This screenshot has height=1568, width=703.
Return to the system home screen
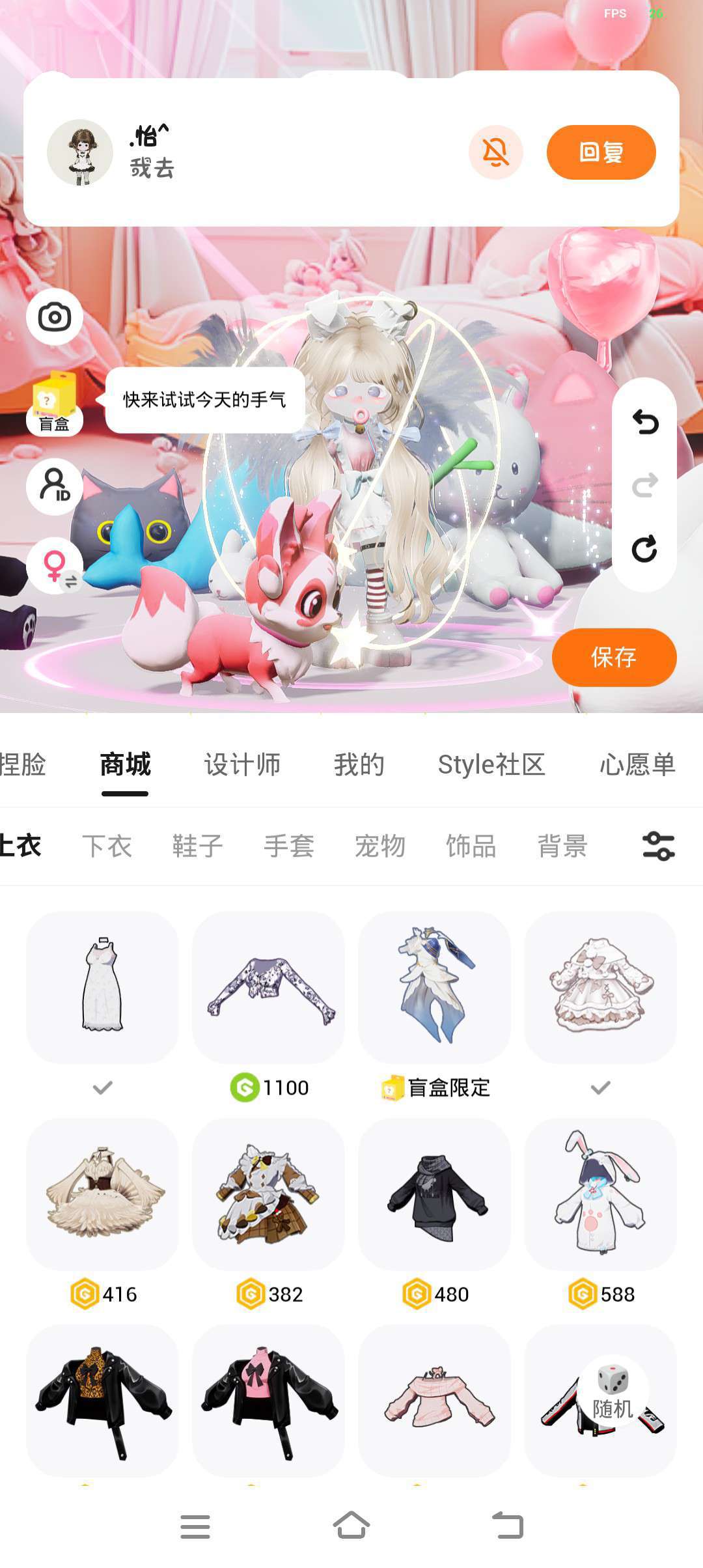pos(351,1526)
